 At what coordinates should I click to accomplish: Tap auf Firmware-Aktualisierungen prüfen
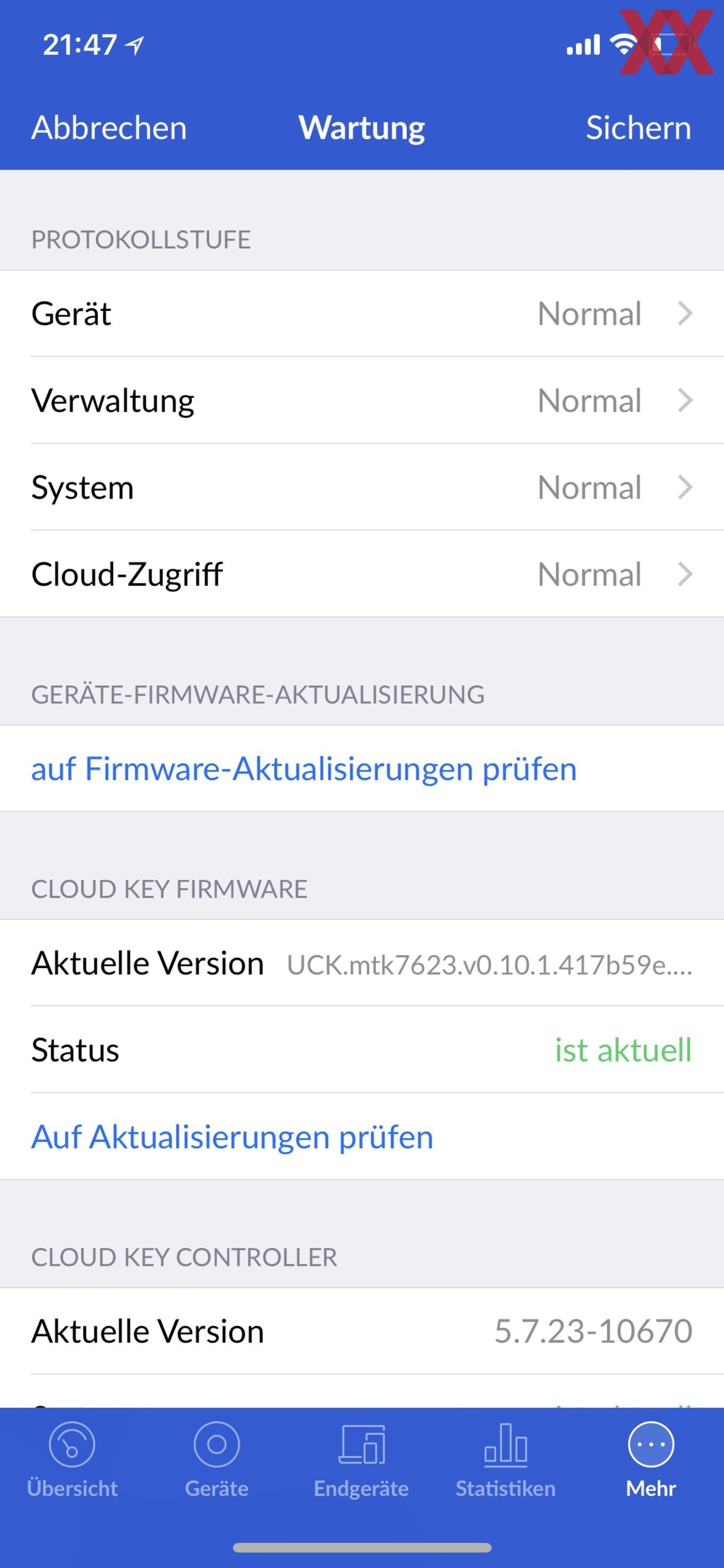[x=304, y=769]
